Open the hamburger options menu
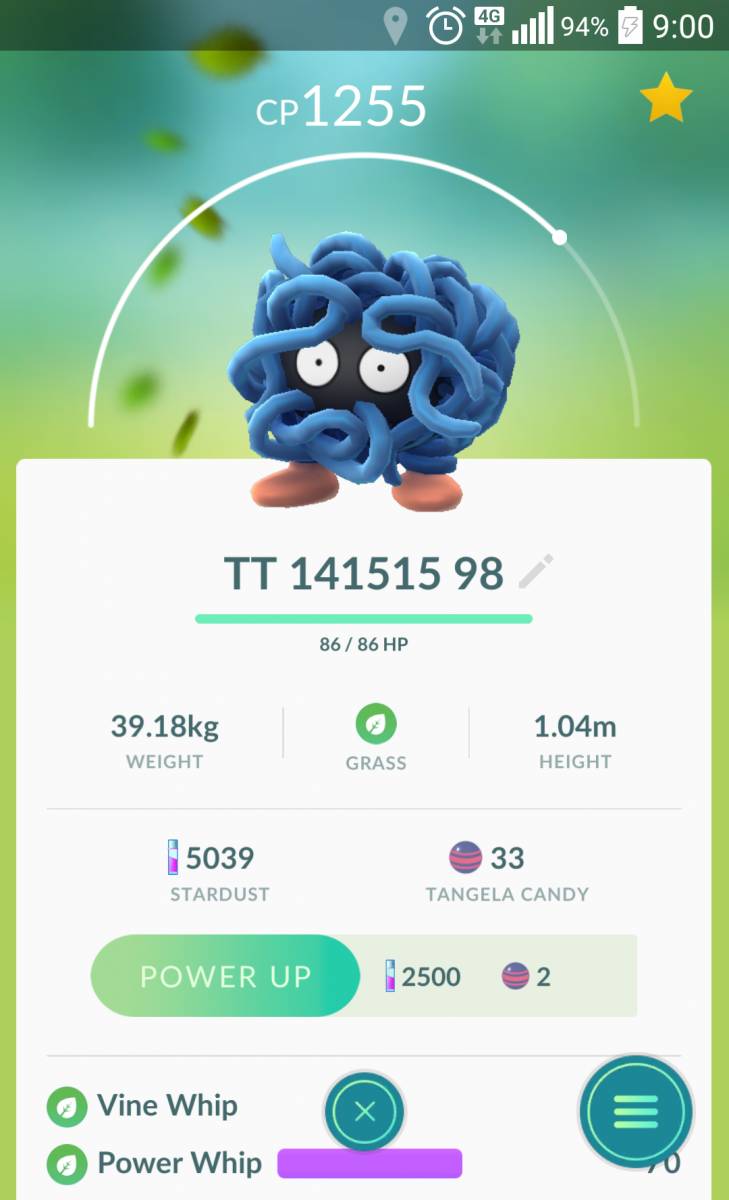Screen dimensions: 729x1200 pos(636,1111)
